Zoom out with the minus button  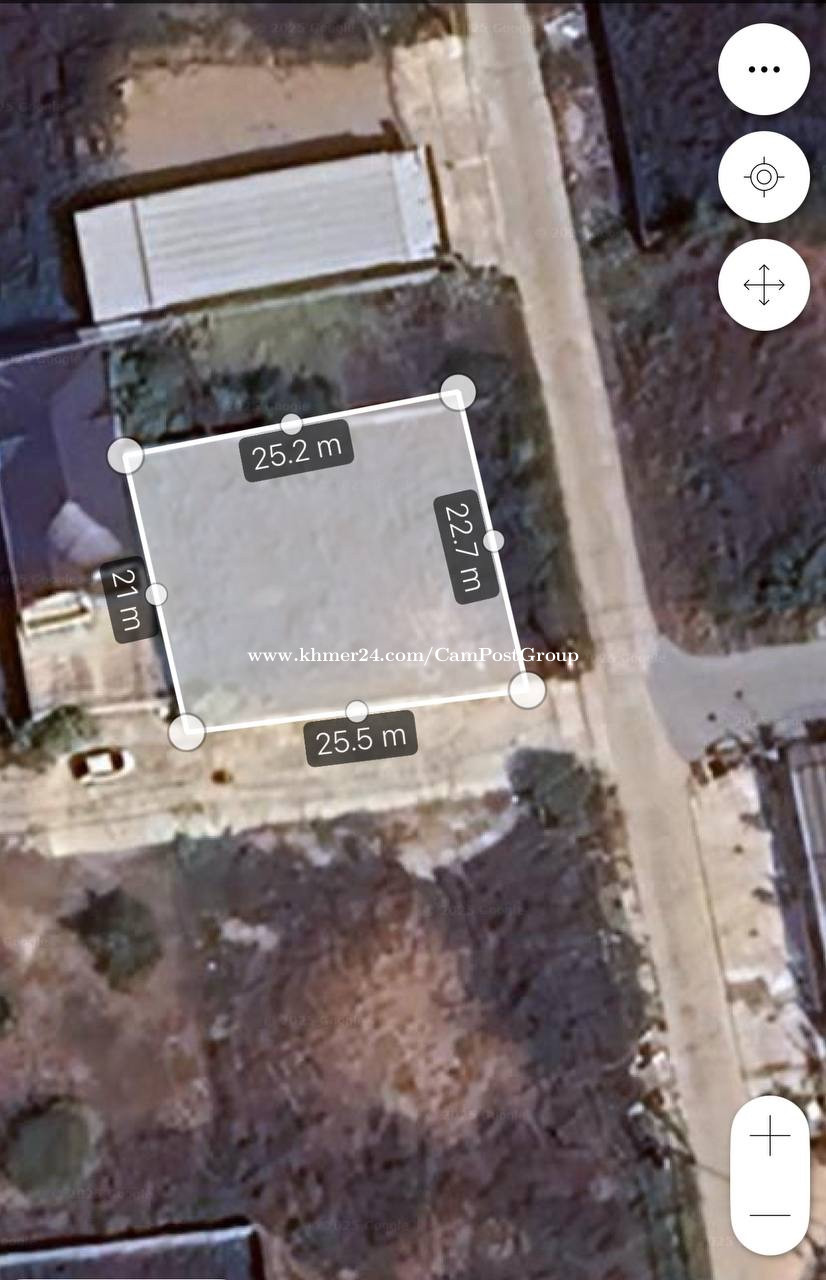(x=770, y=1215)
